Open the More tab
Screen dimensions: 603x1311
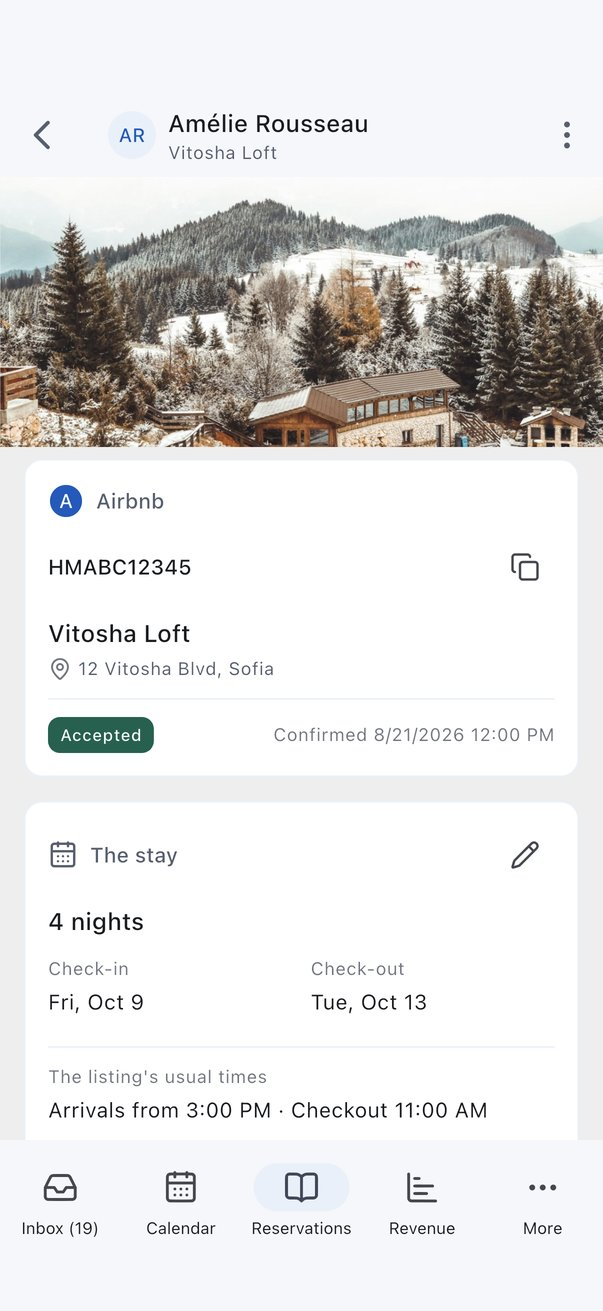click(543, 1203)
